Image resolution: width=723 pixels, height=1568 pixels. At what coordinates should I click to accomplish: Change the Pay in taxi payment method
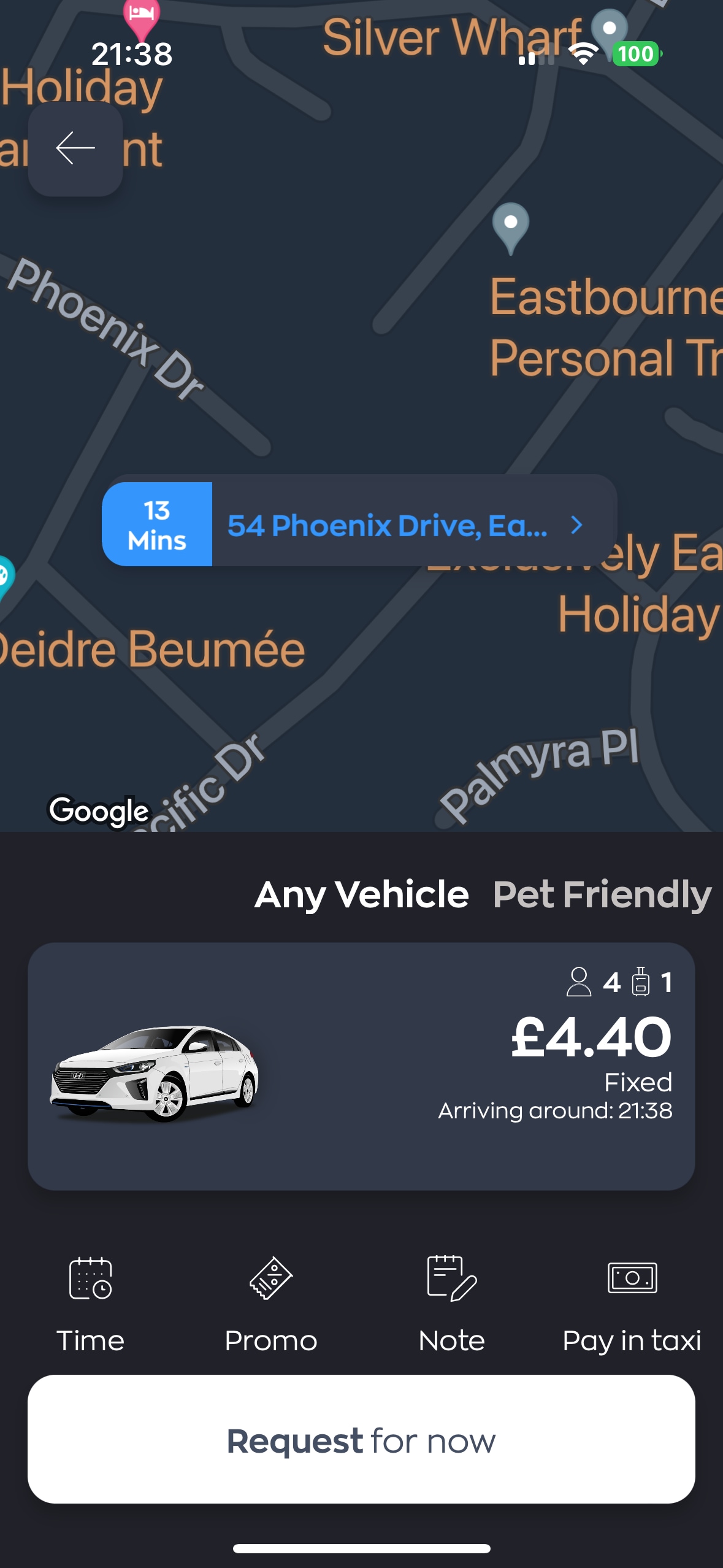[x=632, y=1302]
